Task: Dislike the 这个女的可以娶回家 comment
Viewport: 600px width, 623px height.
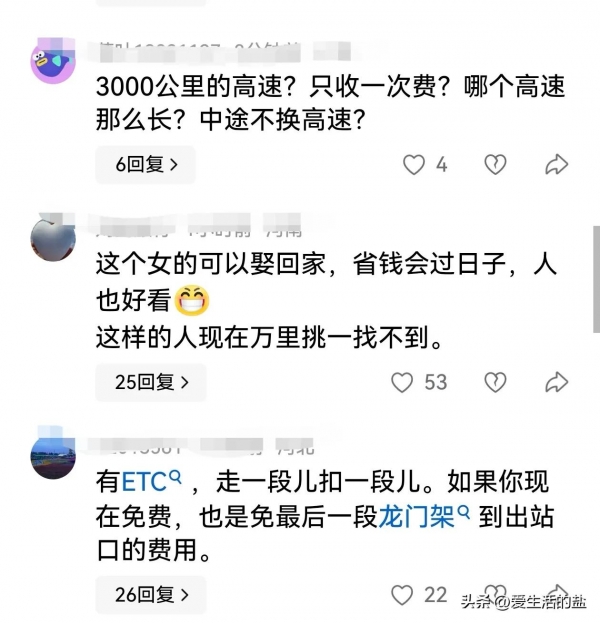Action: [x=494, y=382]
